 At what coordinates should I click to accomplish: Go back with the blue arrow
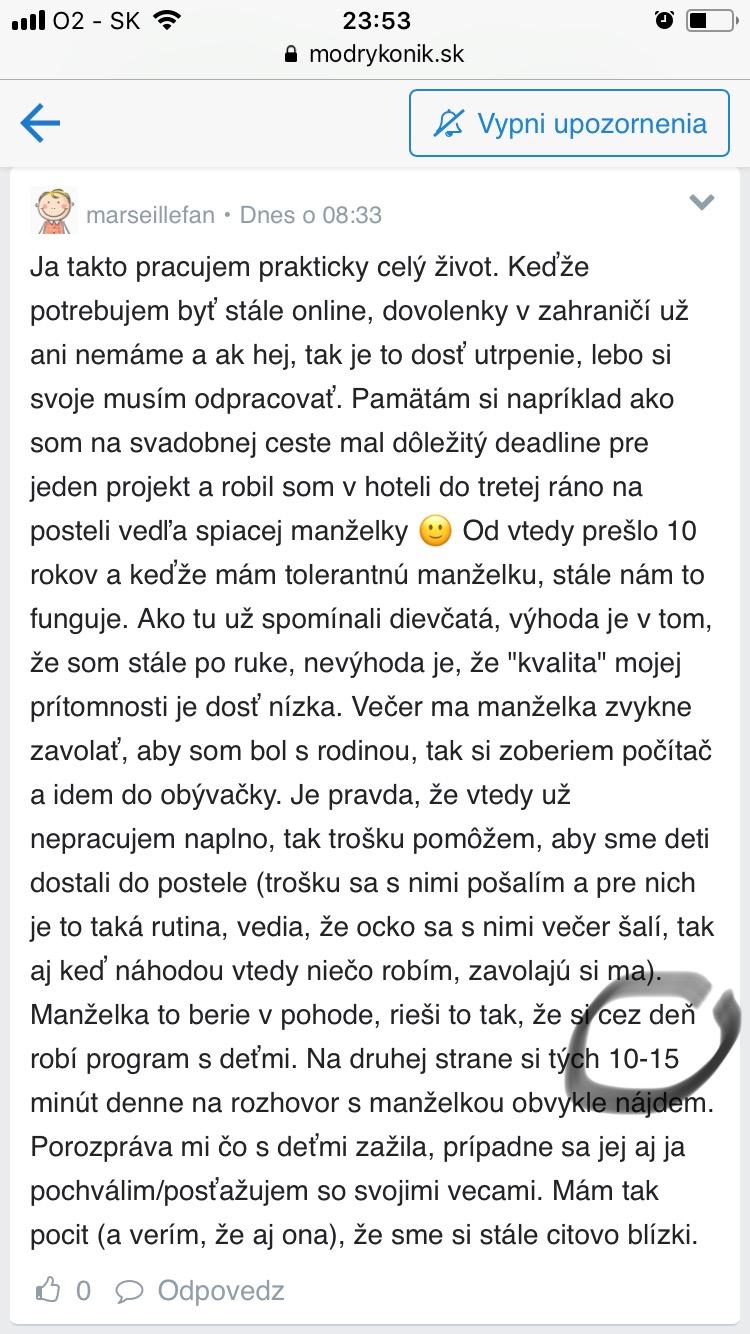click(40, 123)
